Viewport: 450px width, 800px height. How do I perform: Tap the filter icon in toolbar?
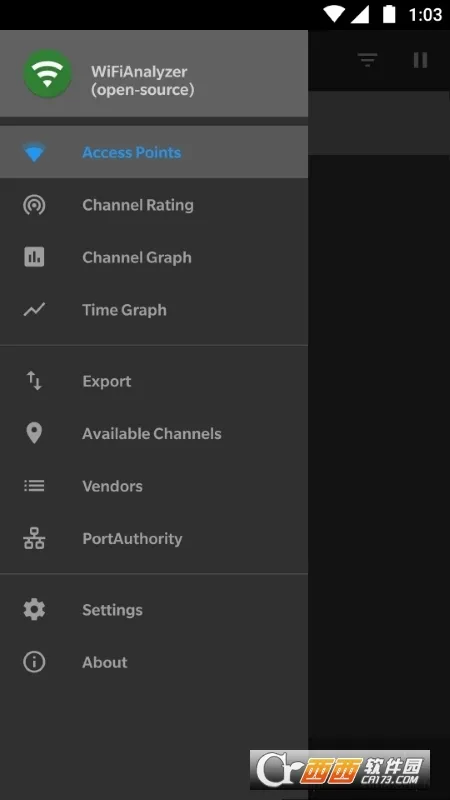point(367,60)
